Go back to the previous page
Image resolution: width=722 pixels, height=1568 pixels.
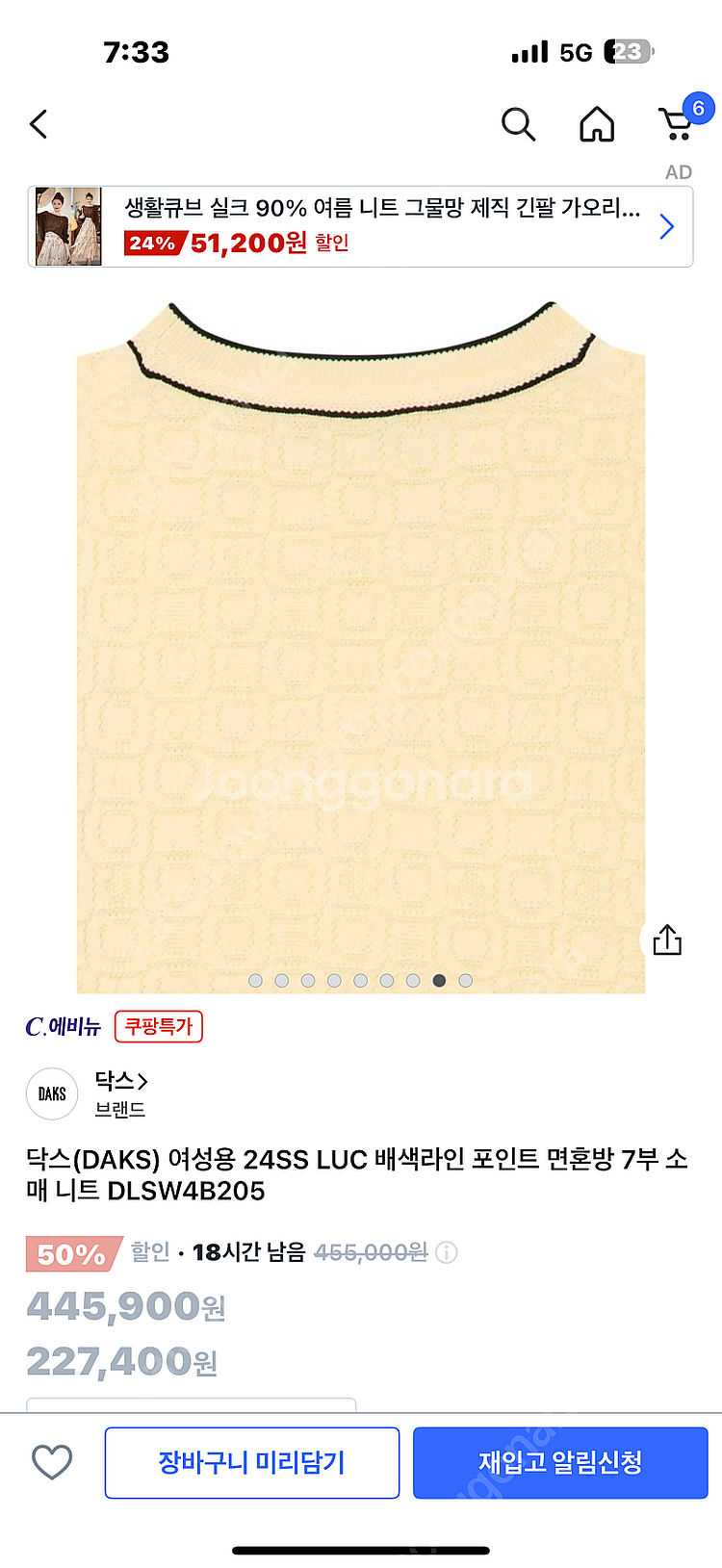pyautogui.click(x=39, y=124)
